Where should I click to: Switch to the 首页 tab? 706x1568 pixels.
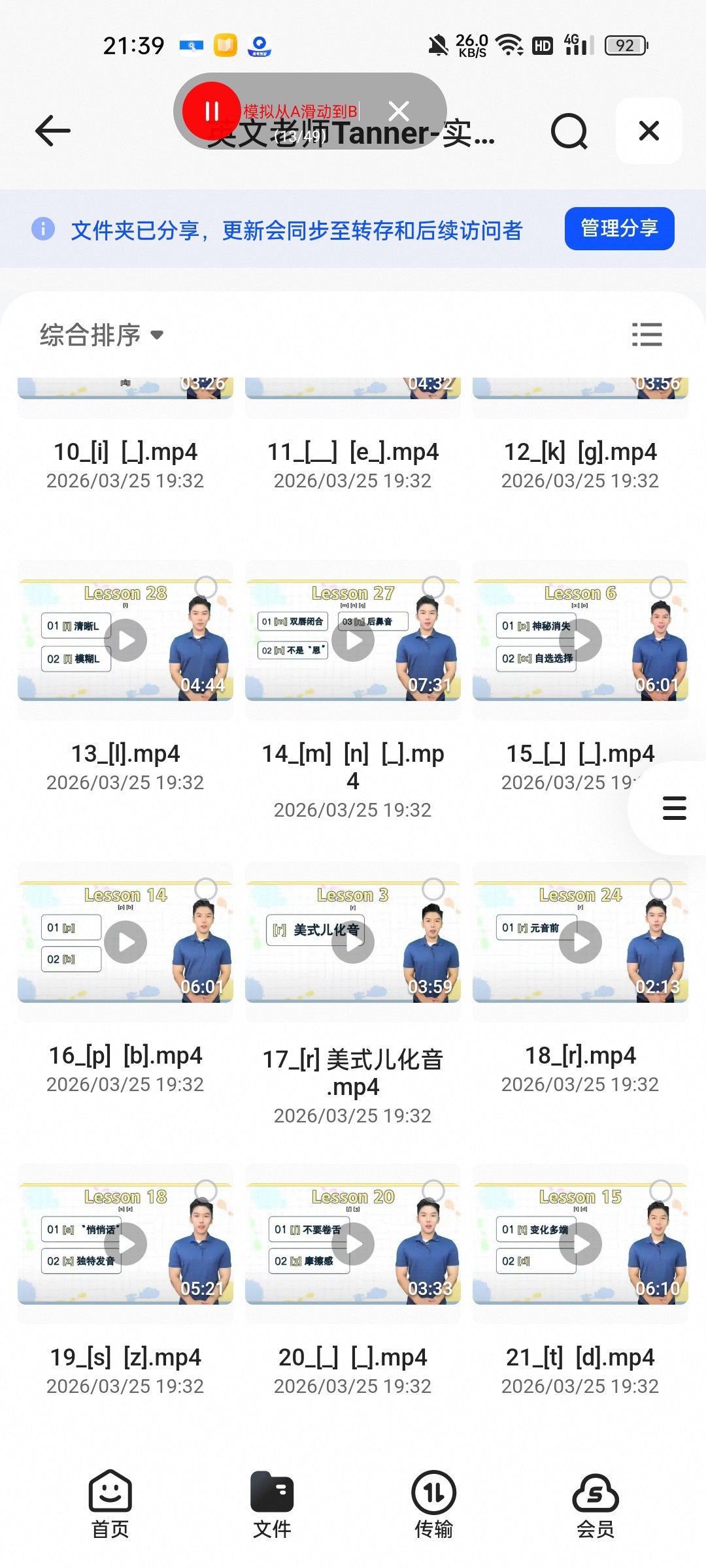click(x=110, y=1504)
